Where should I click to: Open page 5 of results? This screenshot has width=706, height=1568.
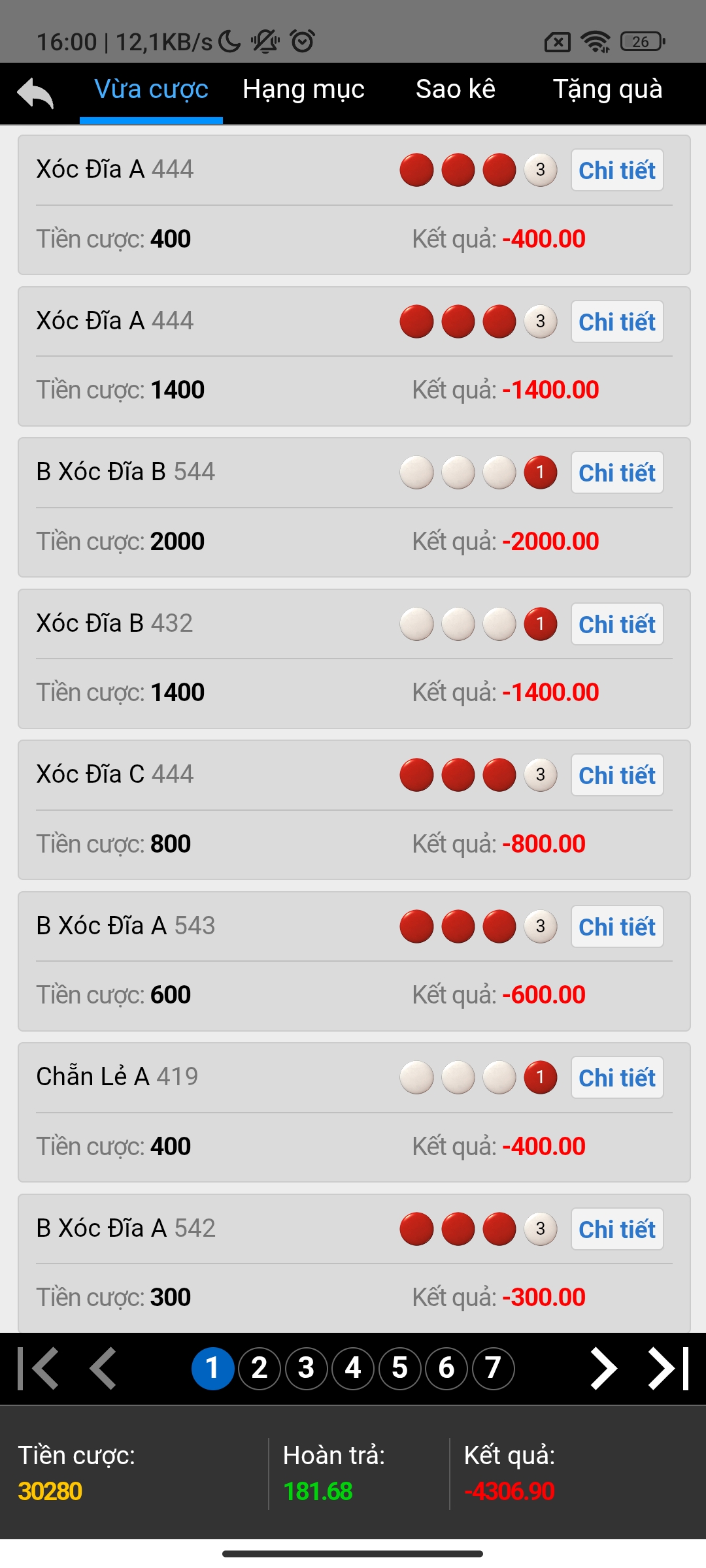(399, 1368)
